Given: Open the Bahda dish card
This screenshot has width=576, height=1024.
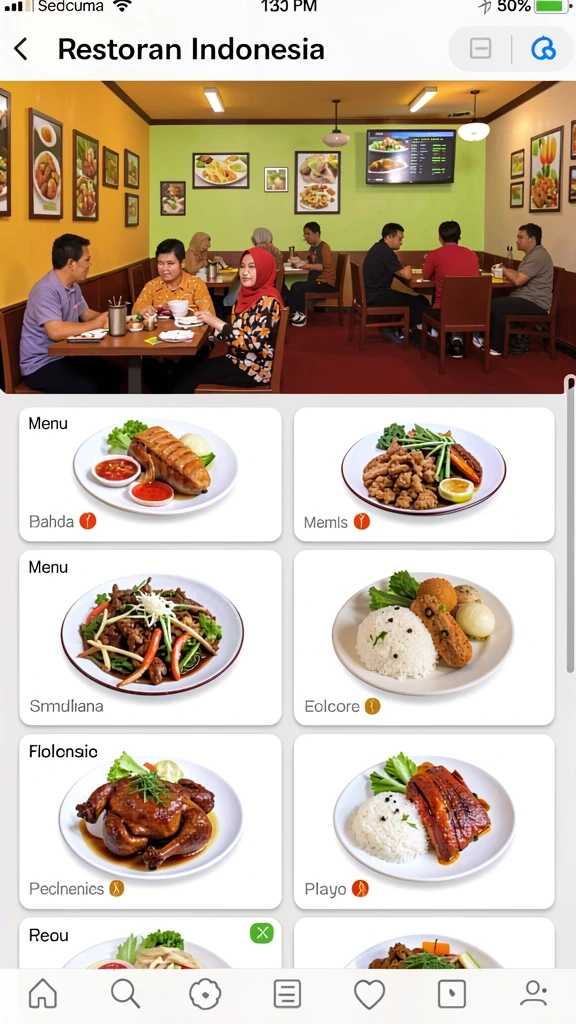Looking at the screenshot, I should point(150,475).
